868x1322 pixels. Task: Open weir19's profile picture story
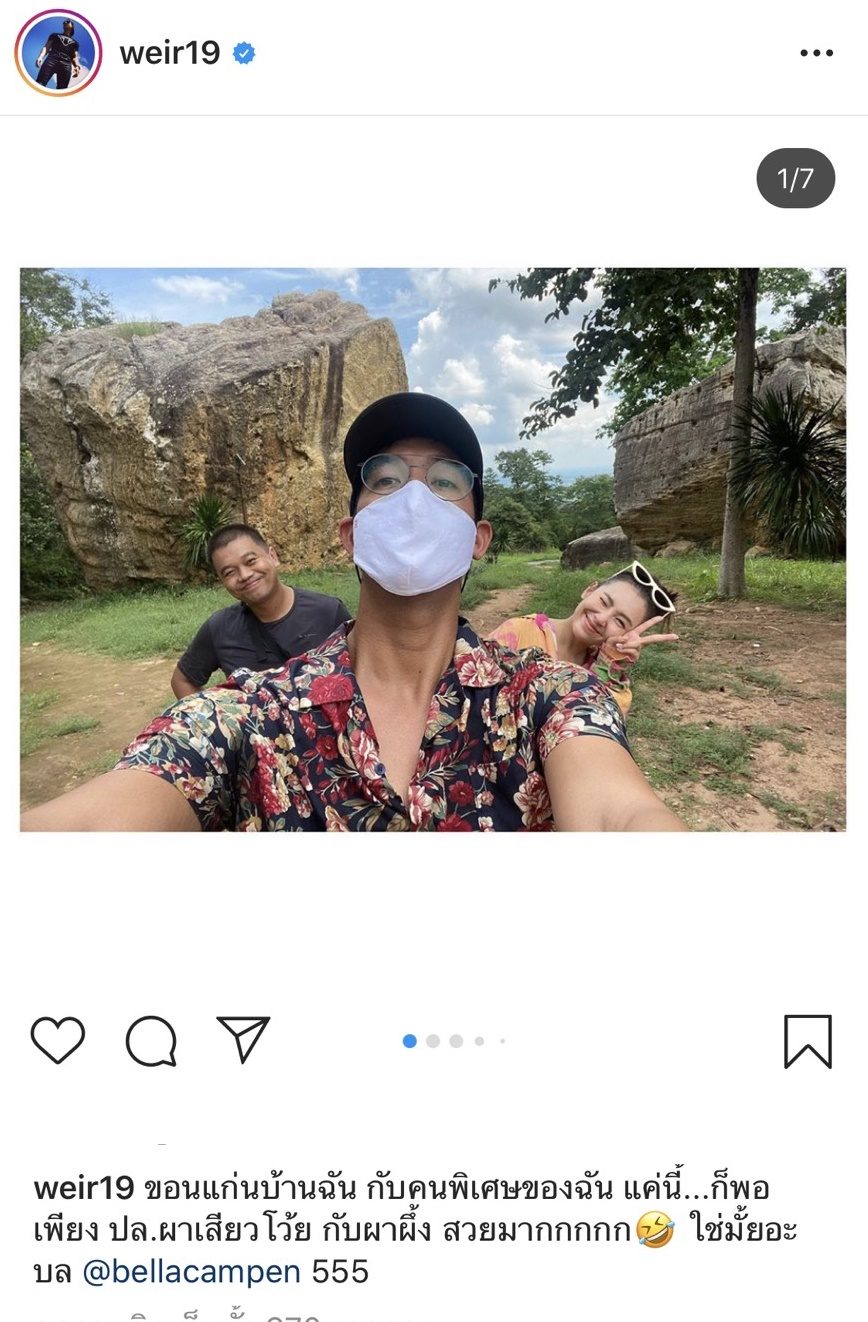click(58, 53)
